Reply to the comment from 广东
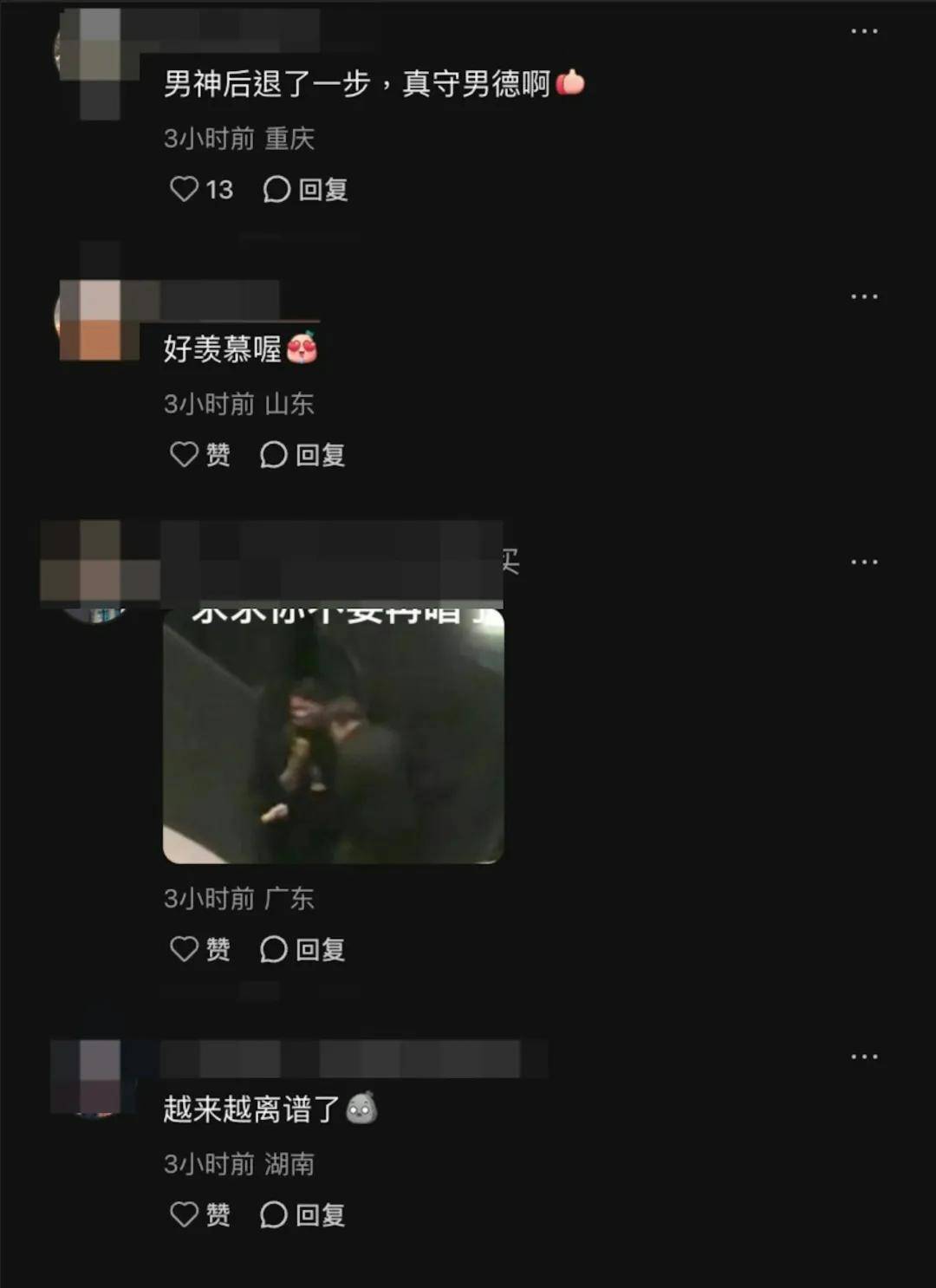The width and height of the screenshot is (936, 1288). 302,949
